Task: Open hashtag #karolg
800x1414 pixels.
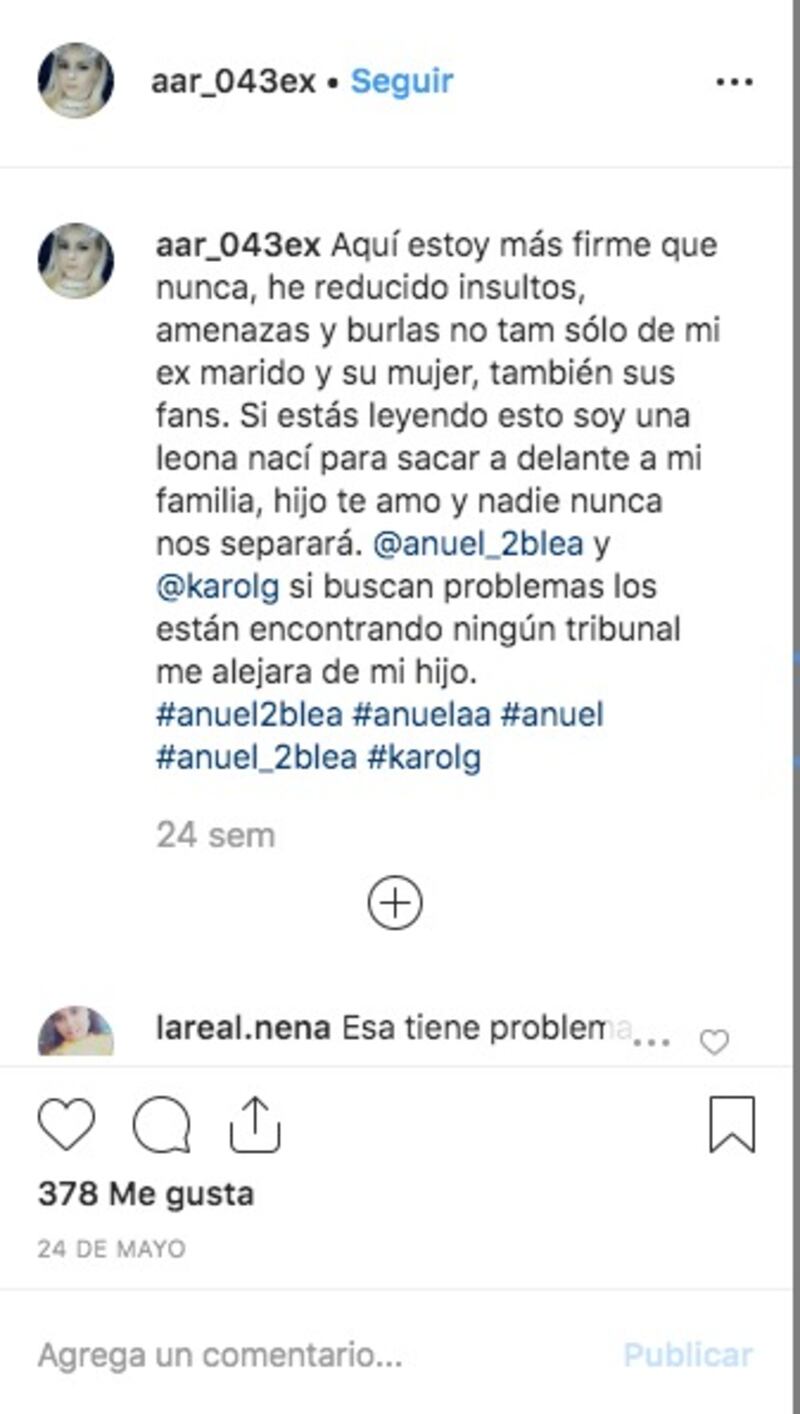Action: point(424,758)
